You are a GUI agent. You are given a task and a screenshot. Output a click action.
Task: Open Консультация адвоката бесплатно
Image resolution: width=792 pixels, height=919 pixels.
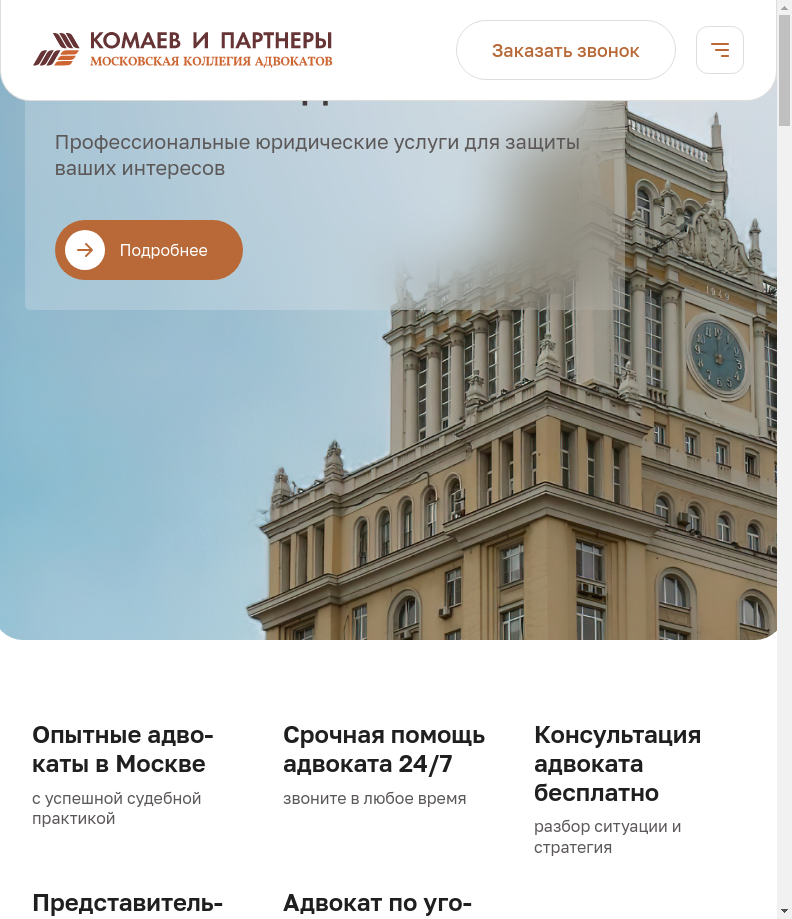(617, 763)
